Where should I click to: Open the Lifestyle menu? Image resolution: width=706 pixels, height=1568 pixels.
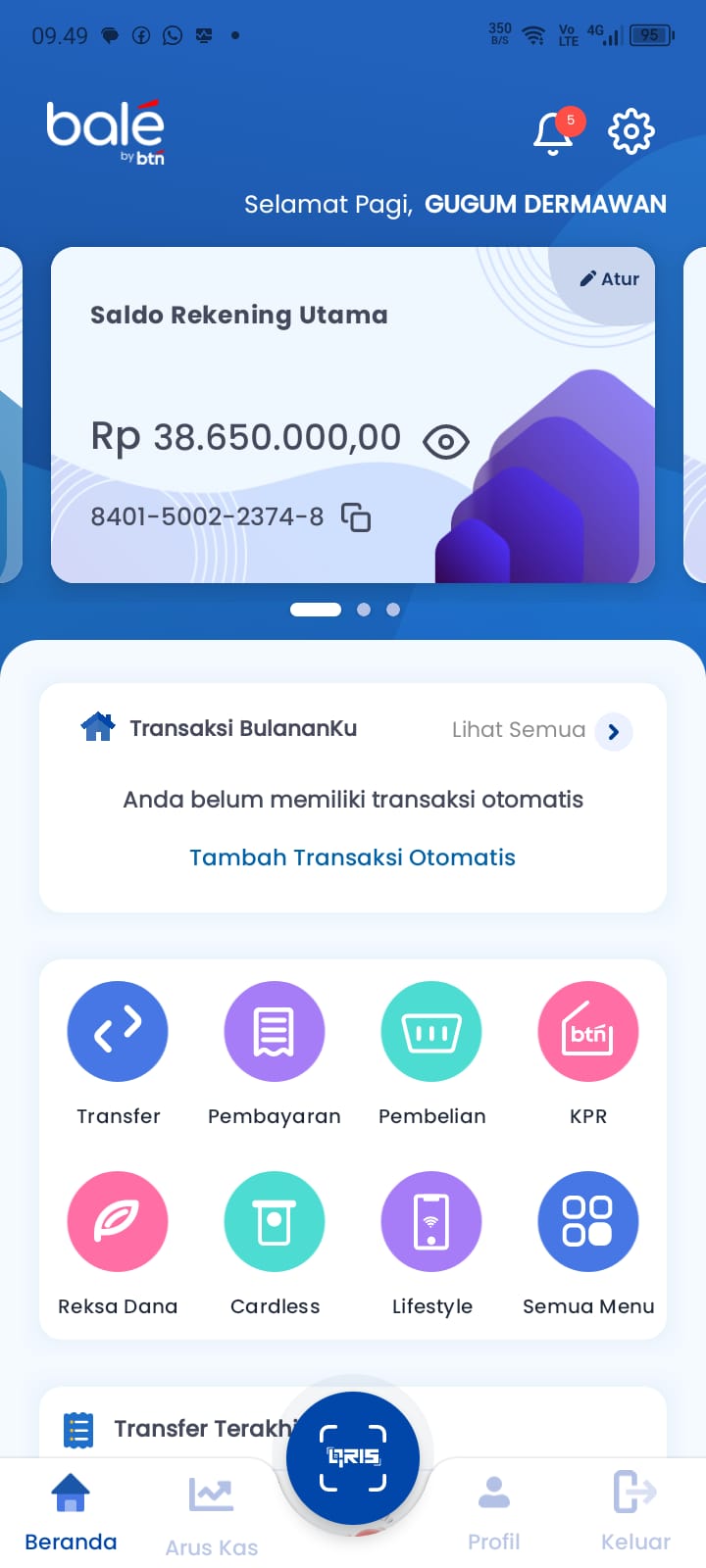pos(431,1222)
